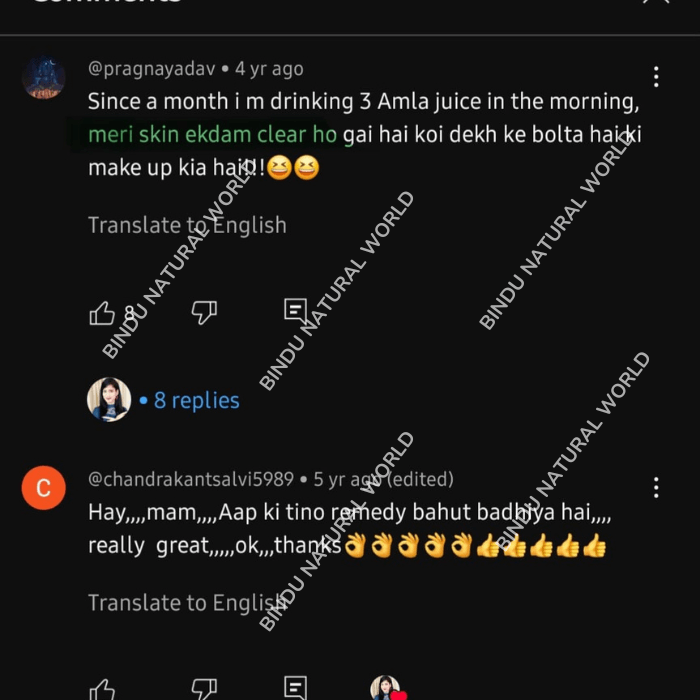
Task: Like pragnayadav's Amla juice comment
Action: tap(102, 314)
